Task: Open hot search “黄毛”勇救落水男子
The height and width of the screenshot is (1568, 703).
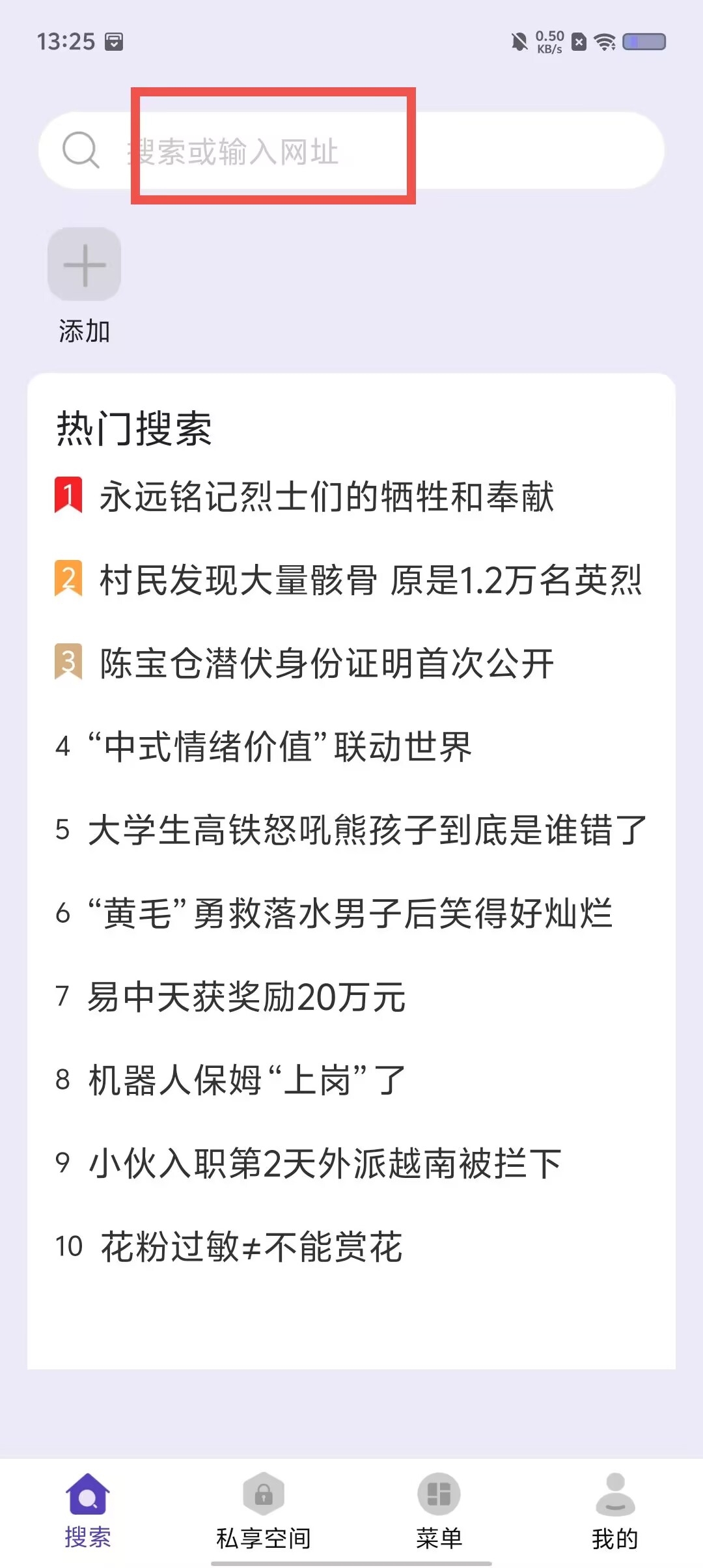Action: click(350, 913)
